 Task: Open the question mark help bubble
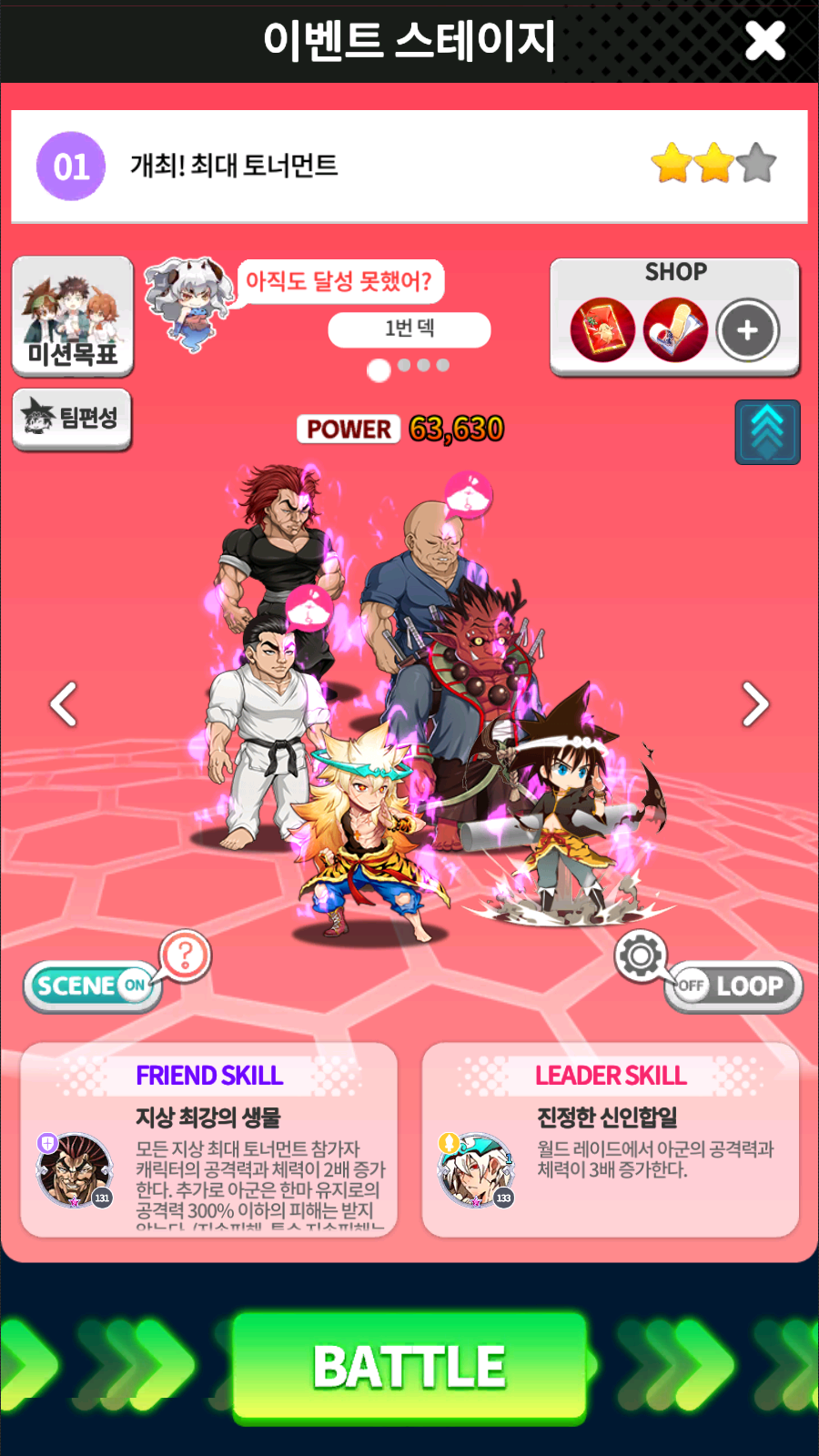pos(186,955)
